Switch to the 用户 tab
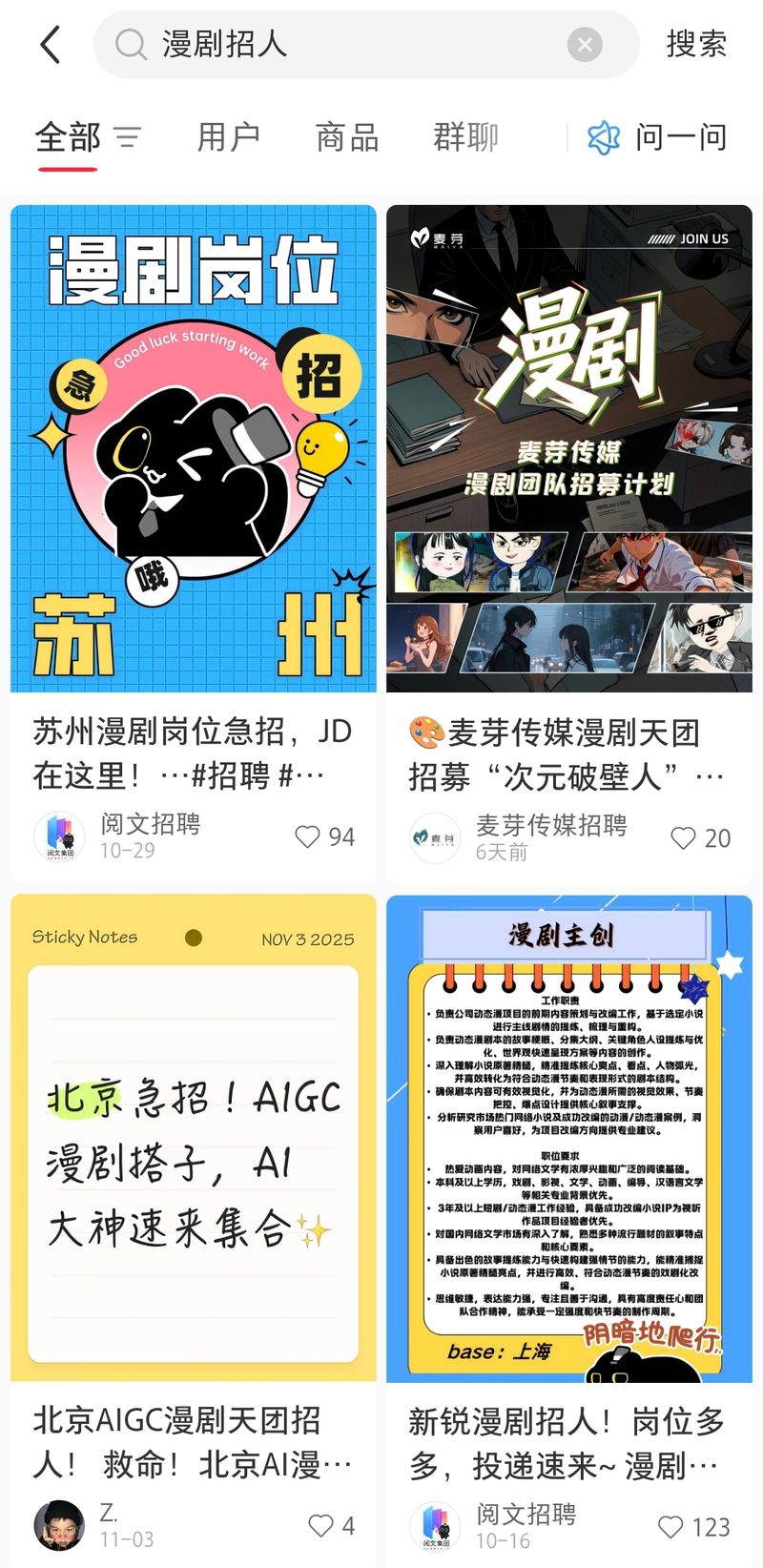 pos(228,137)
